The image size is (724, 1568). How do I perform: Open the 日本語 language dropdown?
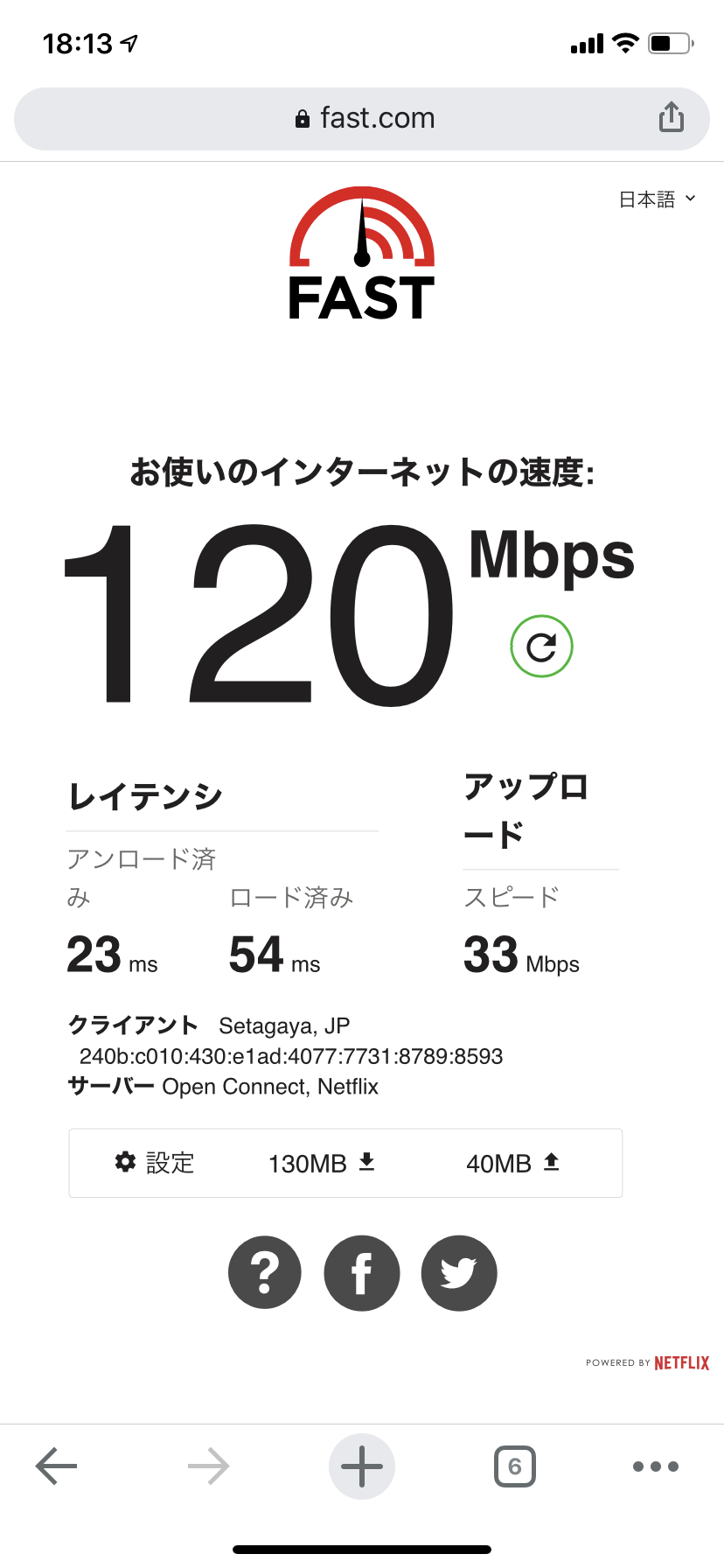(658, 199)
